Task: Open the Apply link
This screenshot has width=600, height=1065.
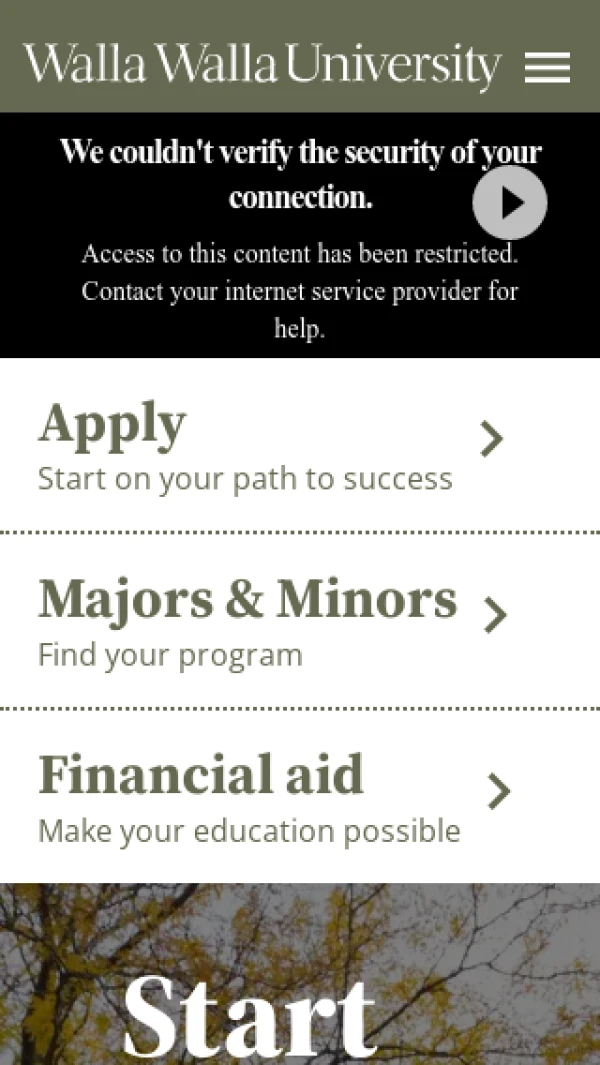Action: tap(300, 446)
